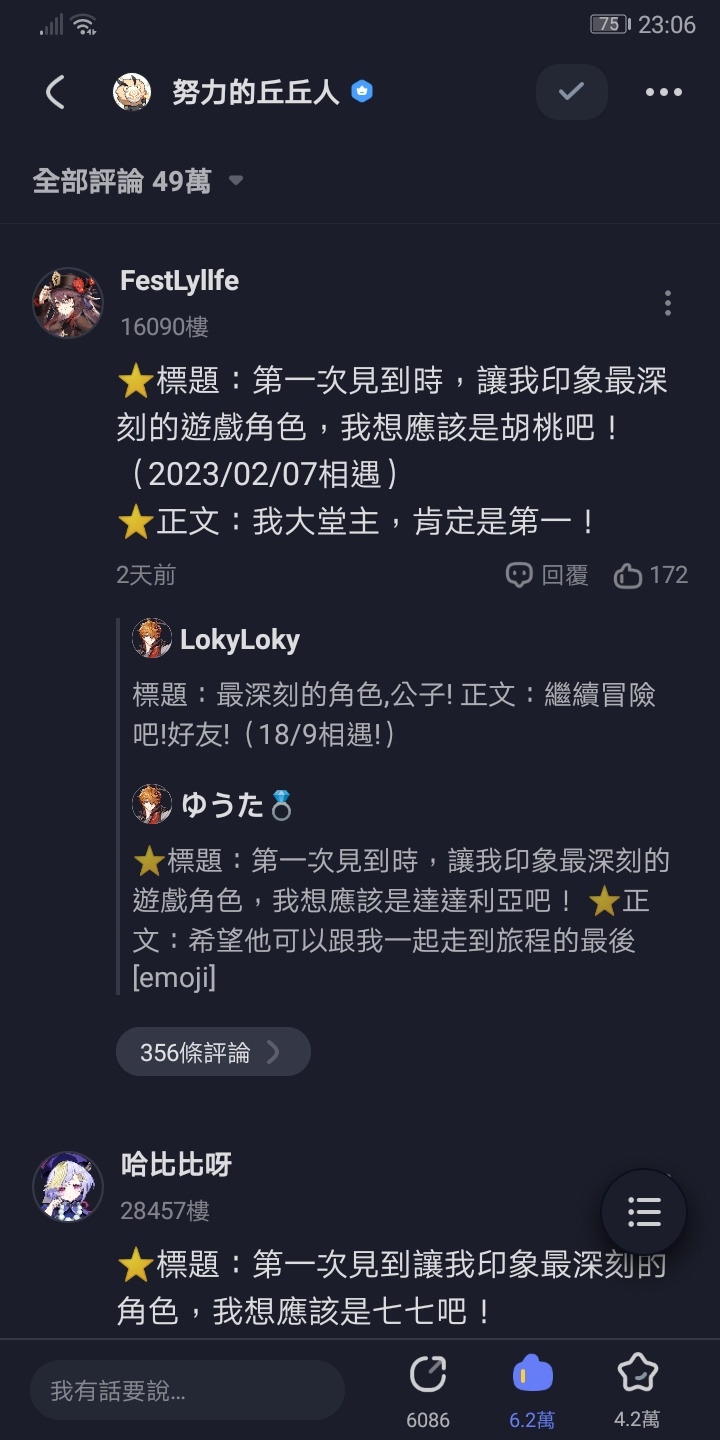Open FestLylIfe's profile avatar
This screenshot has width=720, height=1440.
point(68,303)
